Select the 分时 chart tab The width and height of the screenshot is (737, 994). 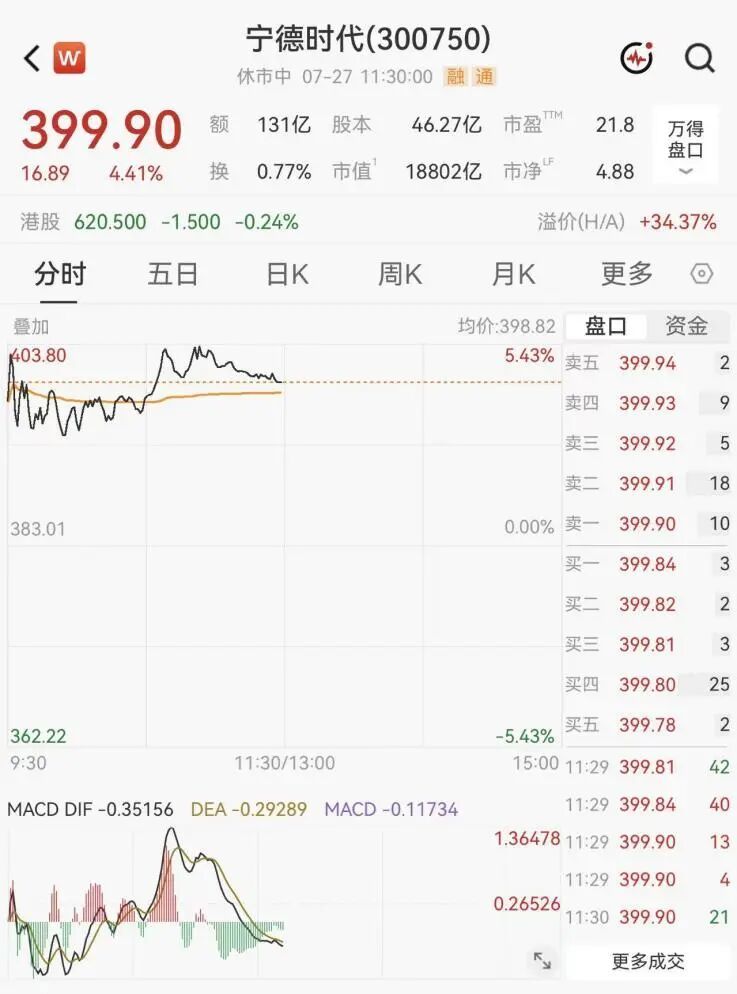[x=60, y=274]
